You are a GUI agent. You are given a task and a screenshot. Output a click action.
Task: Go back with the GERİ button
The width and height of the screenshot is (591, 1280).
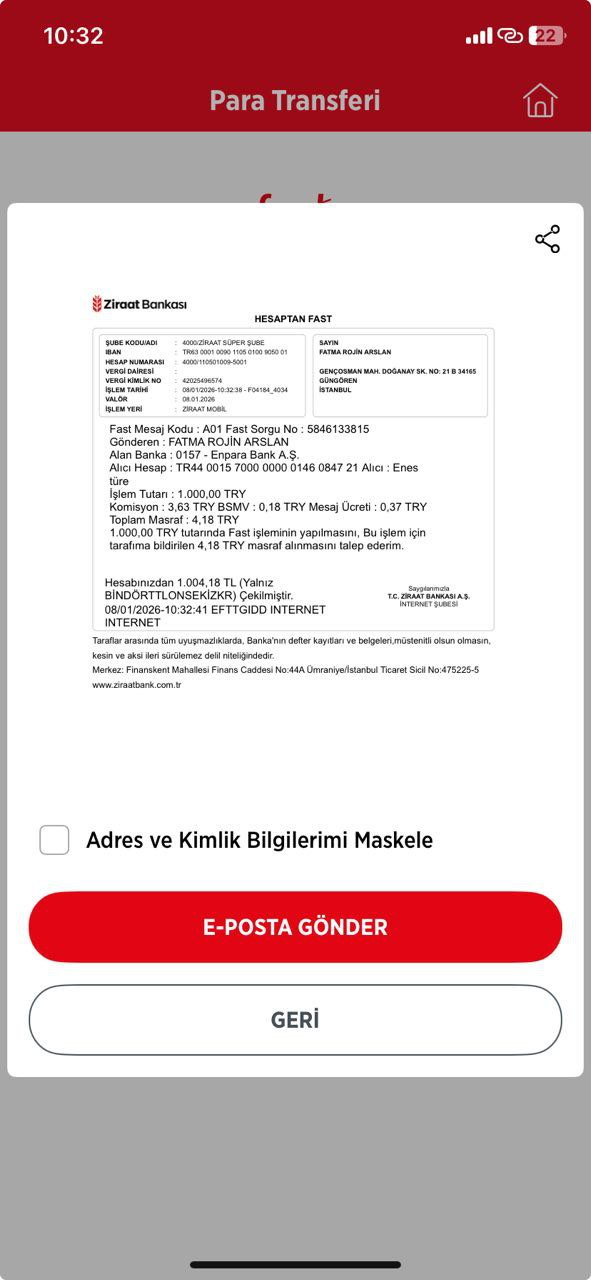295,1020
